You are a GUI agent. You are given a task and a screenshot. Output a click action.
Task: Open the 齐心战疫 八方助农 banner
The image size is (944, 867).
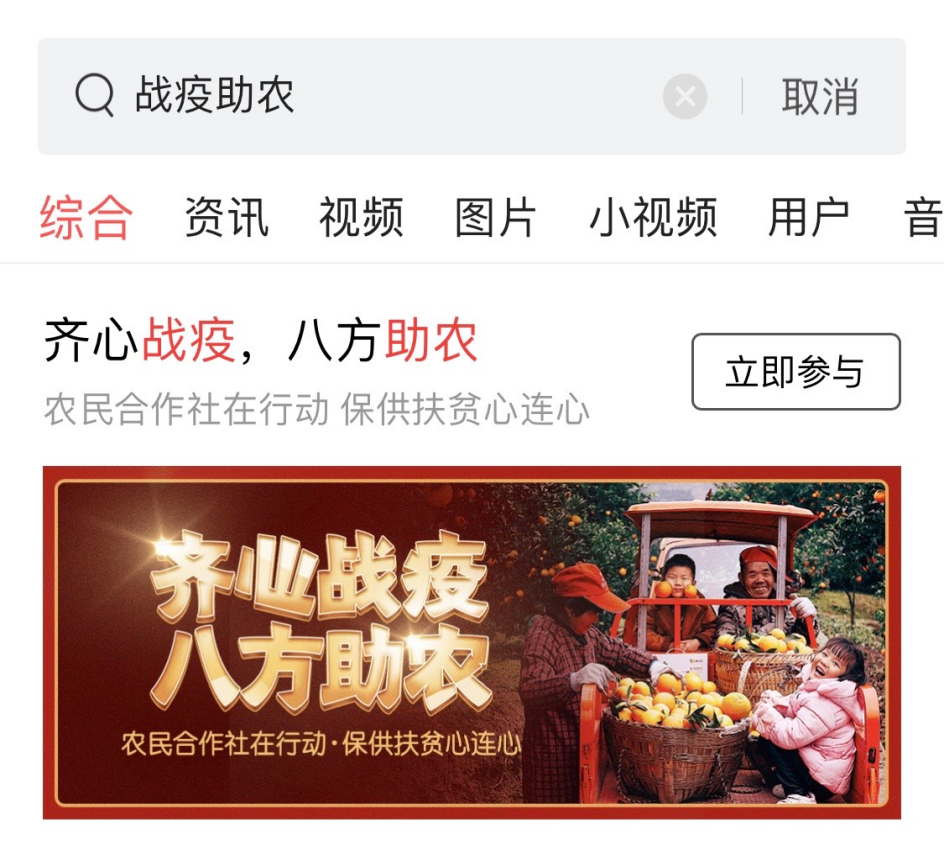[x=471, y=642]
